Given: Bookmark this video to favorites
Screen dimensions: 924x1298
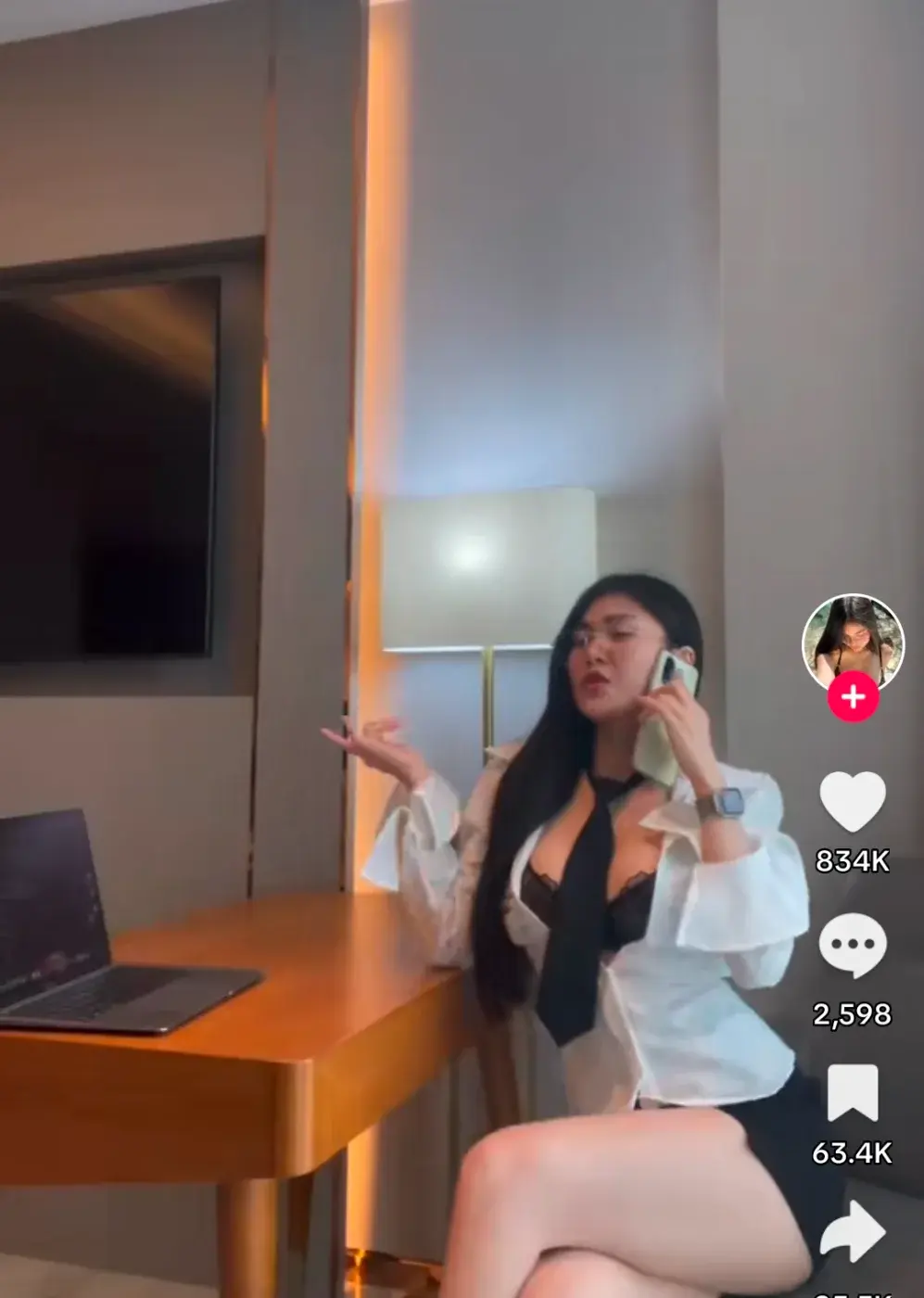Looking at the screenshot, I should (x=853, y=1094).
